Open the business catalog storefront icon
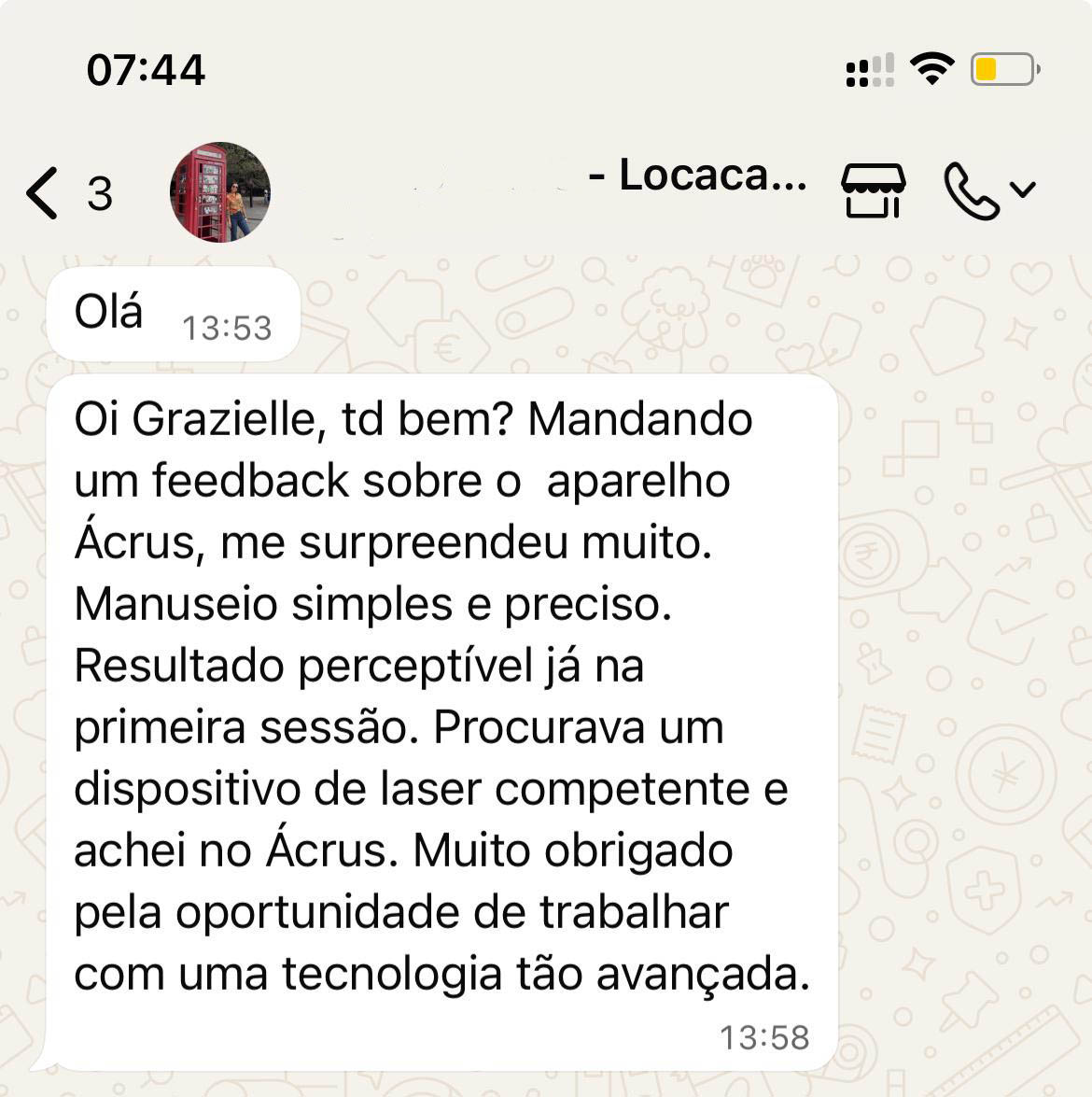1092x1097 pixels. click(873, 190)
